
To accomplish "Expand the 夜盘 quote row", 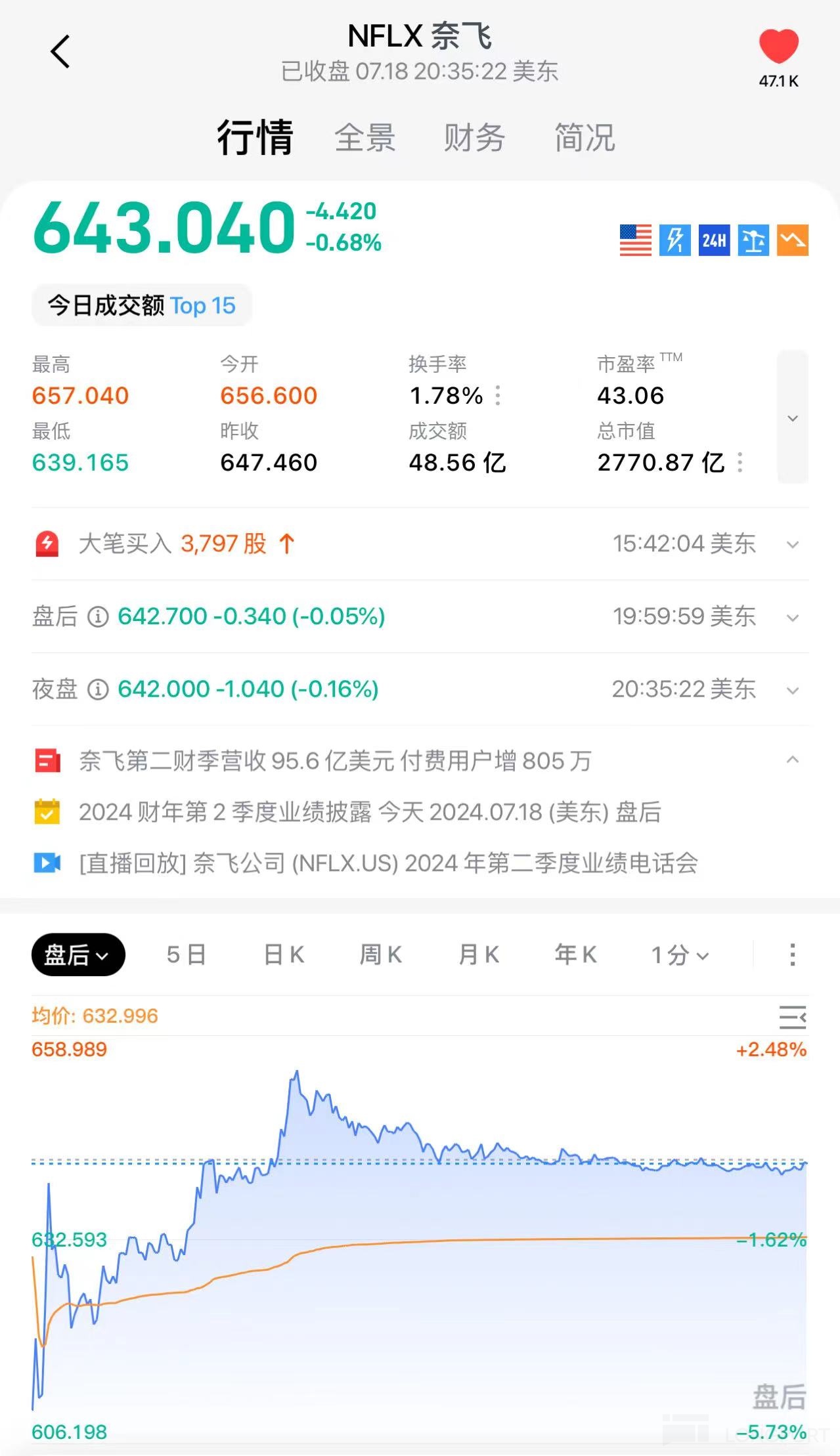I will tap(793, 690).
